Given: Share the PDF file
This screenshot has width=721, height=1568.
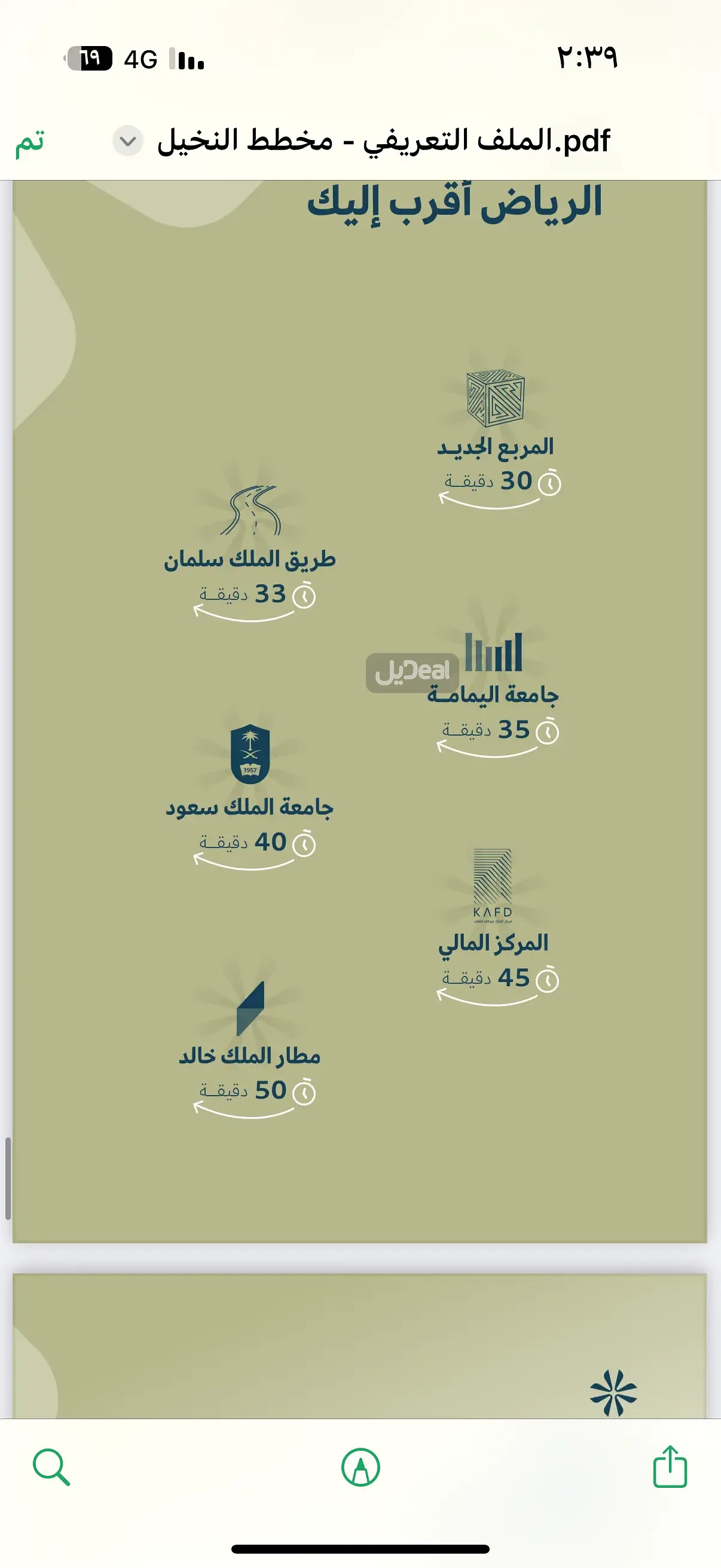Looking at the screenshot, I should tap(670, 1466).
